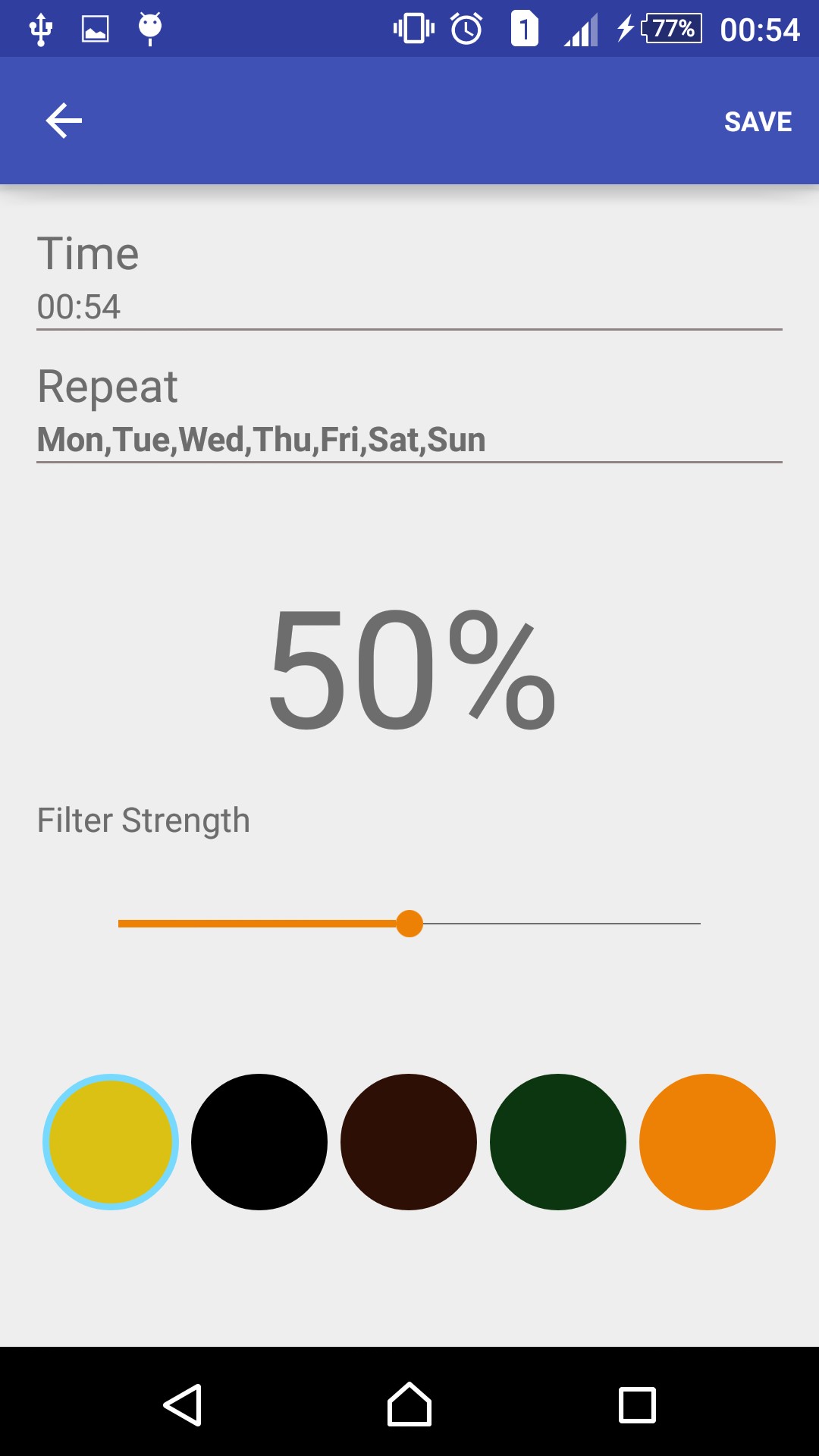
Task: Go back using the app bar arrow
Action: click(64, 121)
